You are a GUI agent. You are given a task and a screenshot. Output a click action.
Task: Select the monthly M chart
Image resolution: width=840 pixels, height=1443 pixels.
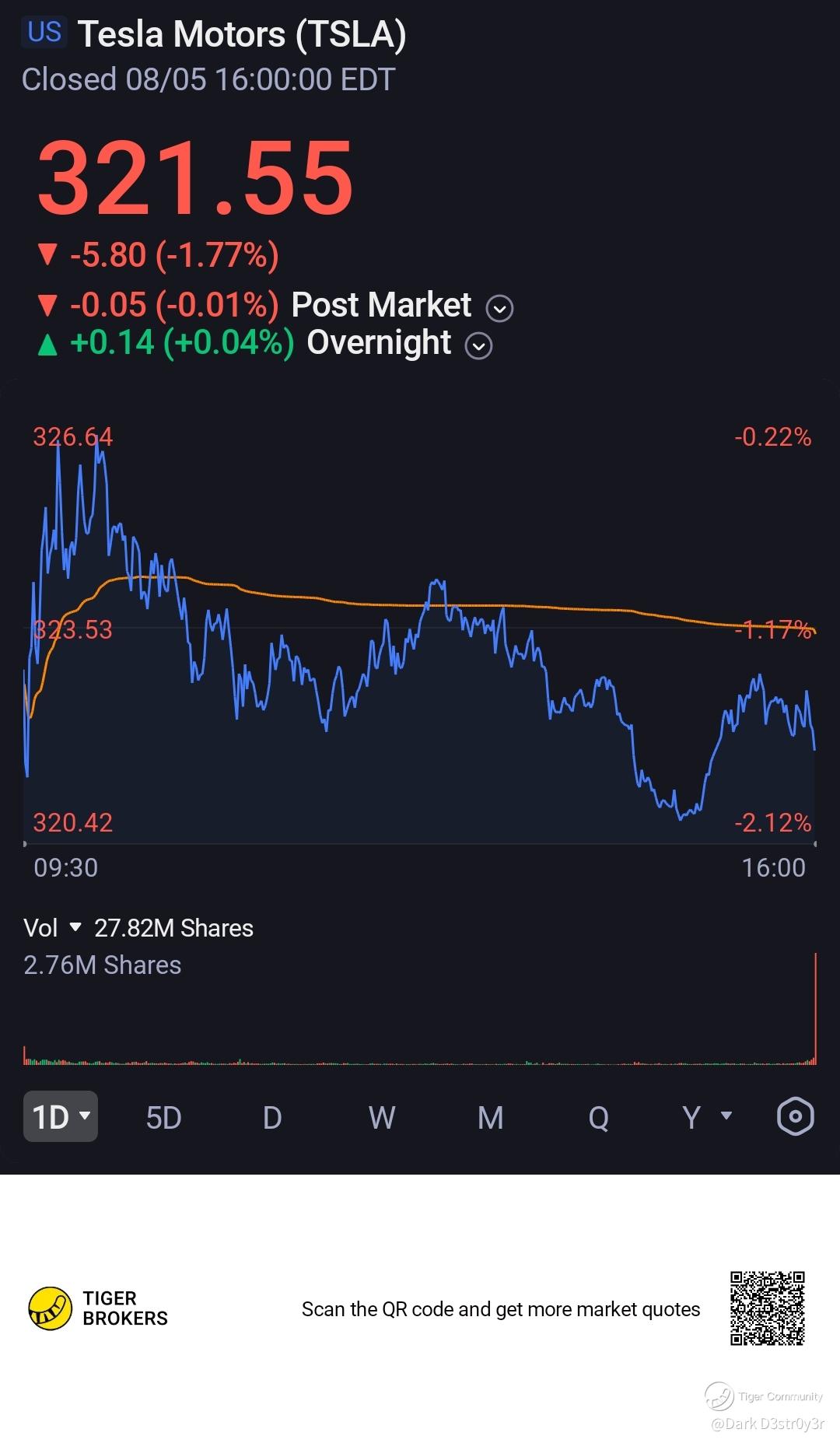(490, 1117)
